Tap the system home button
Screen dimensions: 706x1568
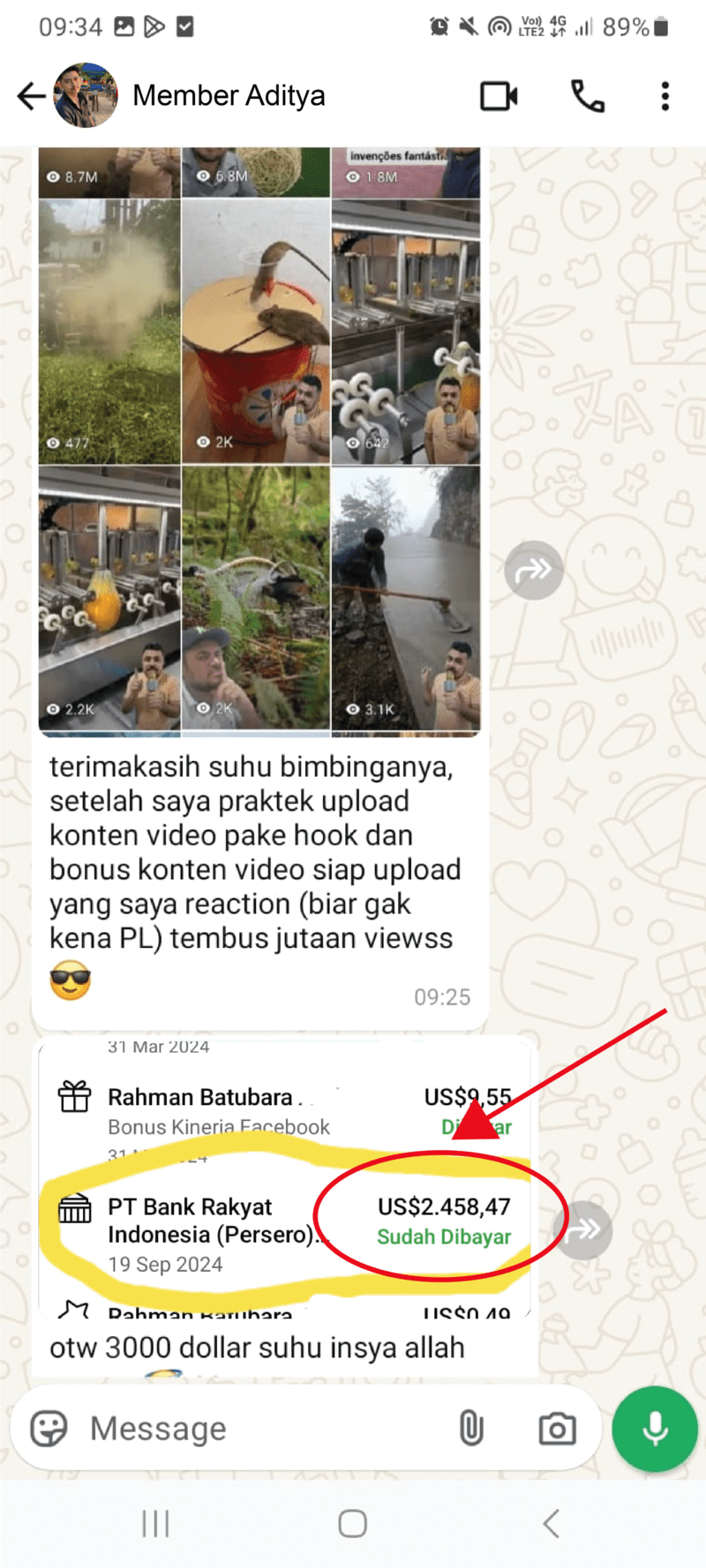coord(352,1523)
